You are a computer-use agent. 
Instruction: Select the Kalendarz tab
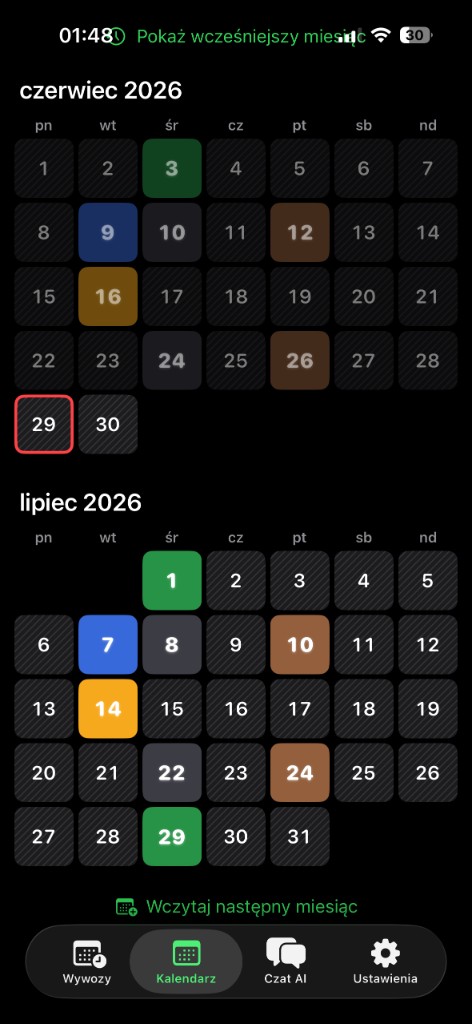pos(186,961)
